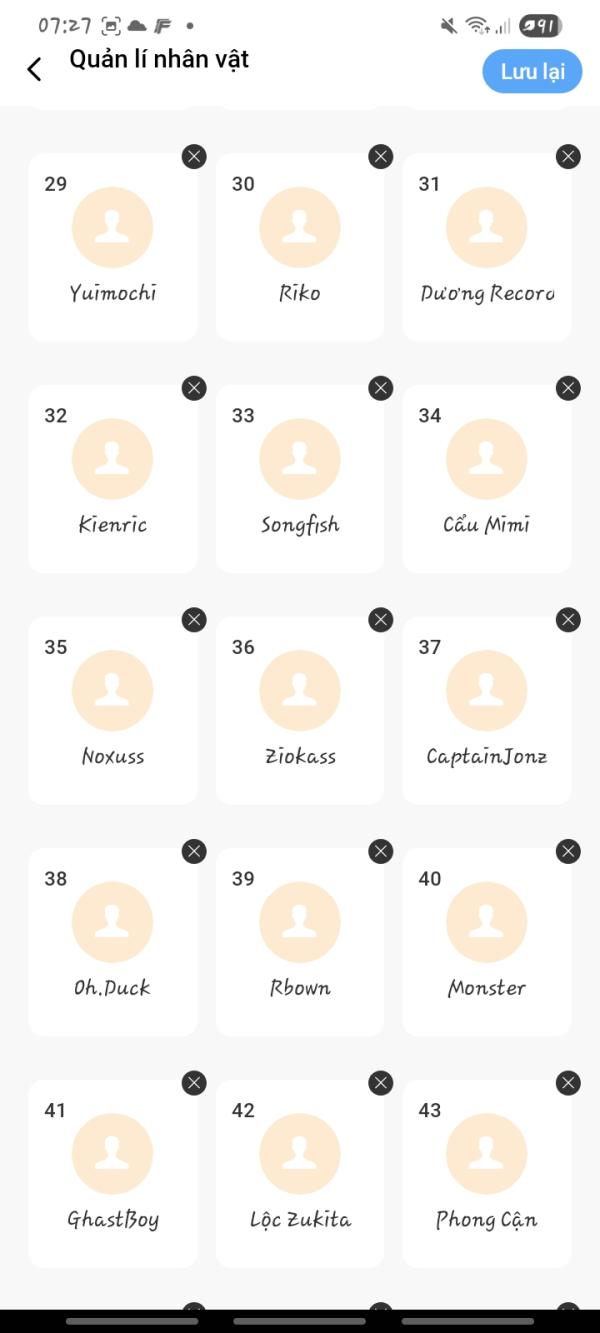The width and height of the screenshot is (600, 1333).
Task: Go back from Quản lí nhân vật
Action: 35,69
